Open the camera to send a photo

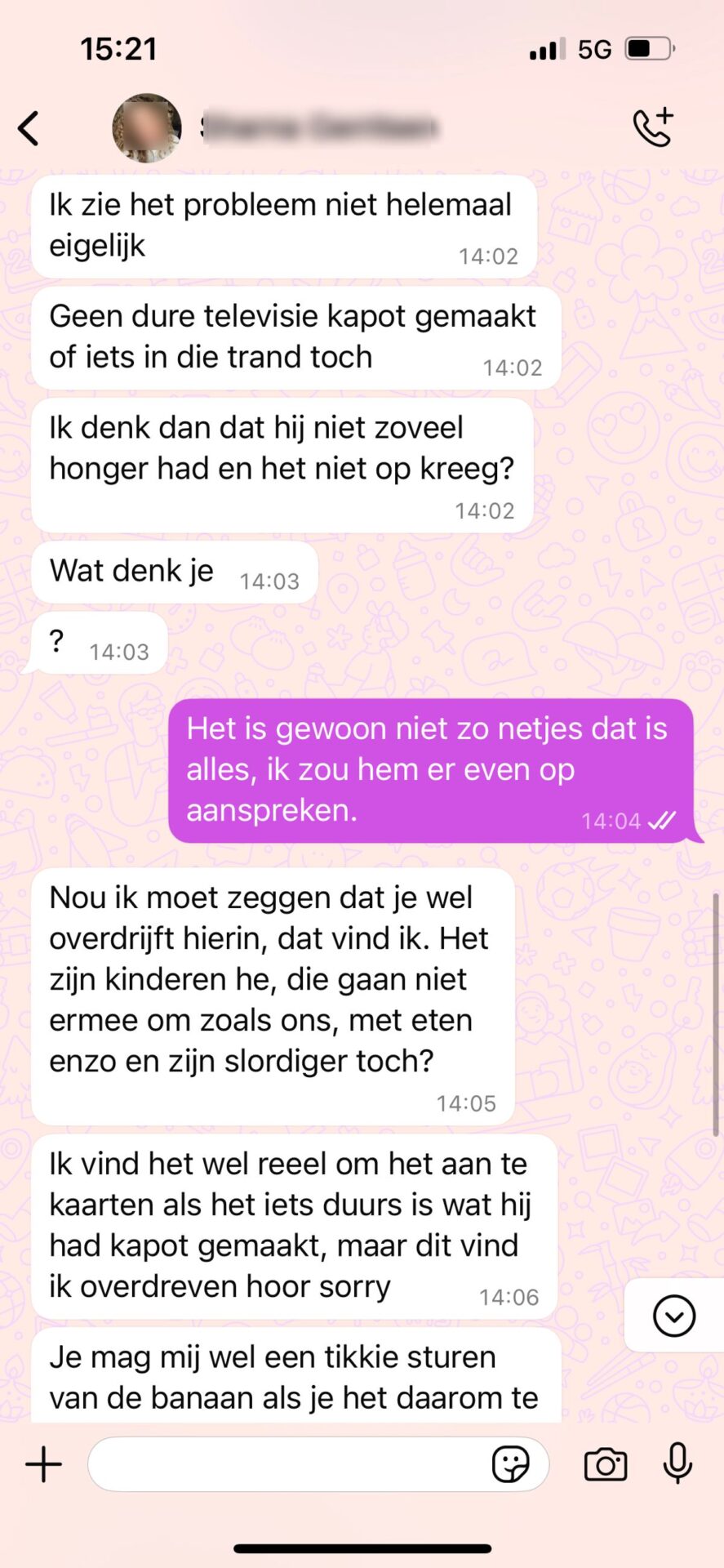tap(606, 1464)
